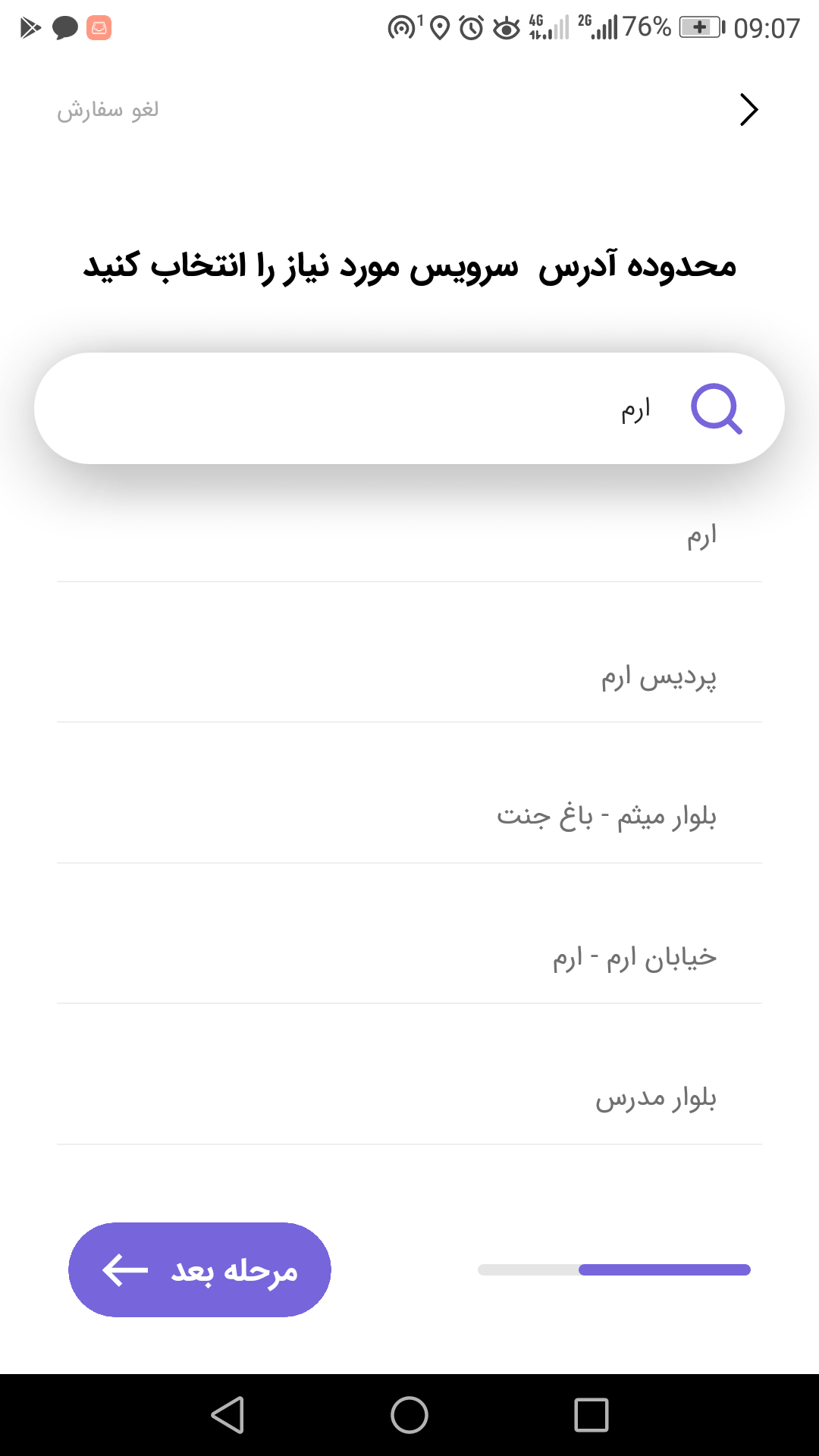Tap the back chevron at top right
Viewport: 819px width, 1456px height.
click(x=748, y=110)
